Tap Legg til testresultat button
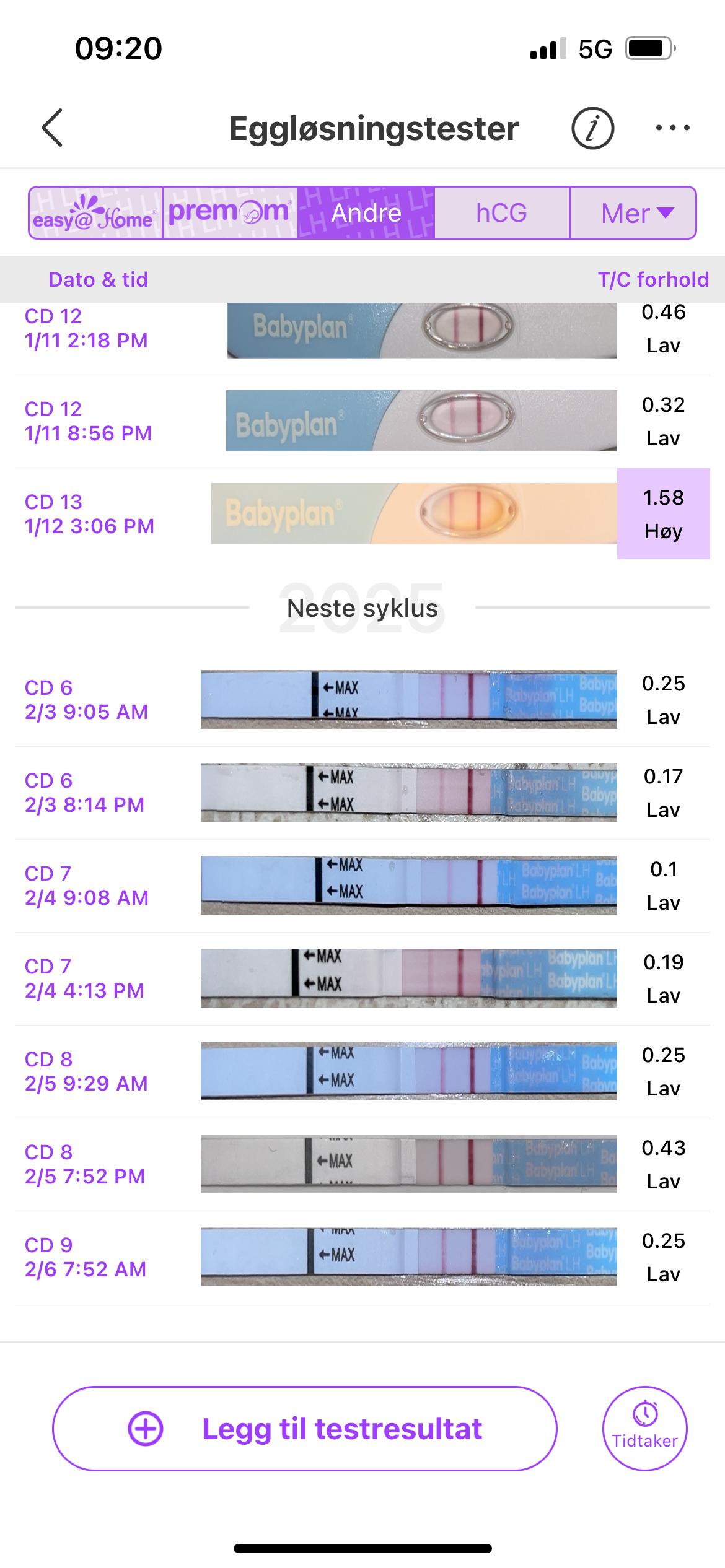 (x=305, y=1429)
